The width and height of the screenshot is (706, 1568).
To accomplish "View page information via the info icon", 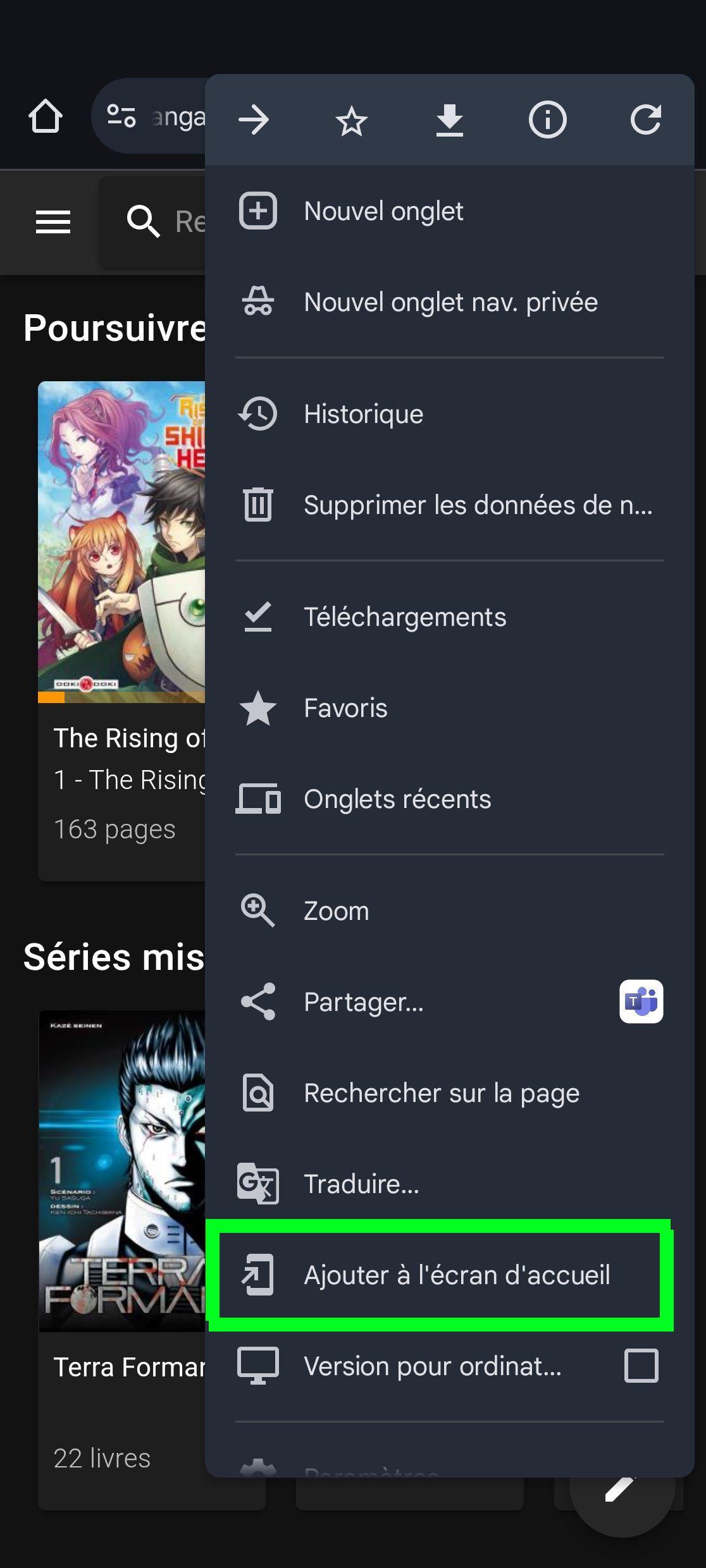I will [548, 120].
